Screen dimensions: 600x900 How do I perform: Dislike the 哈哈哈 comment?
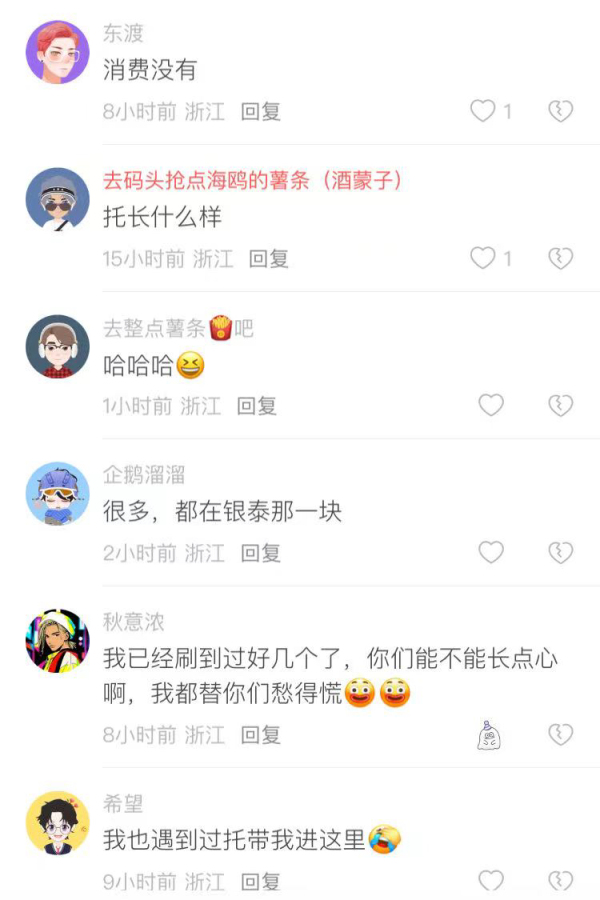[x=560, y=405]
